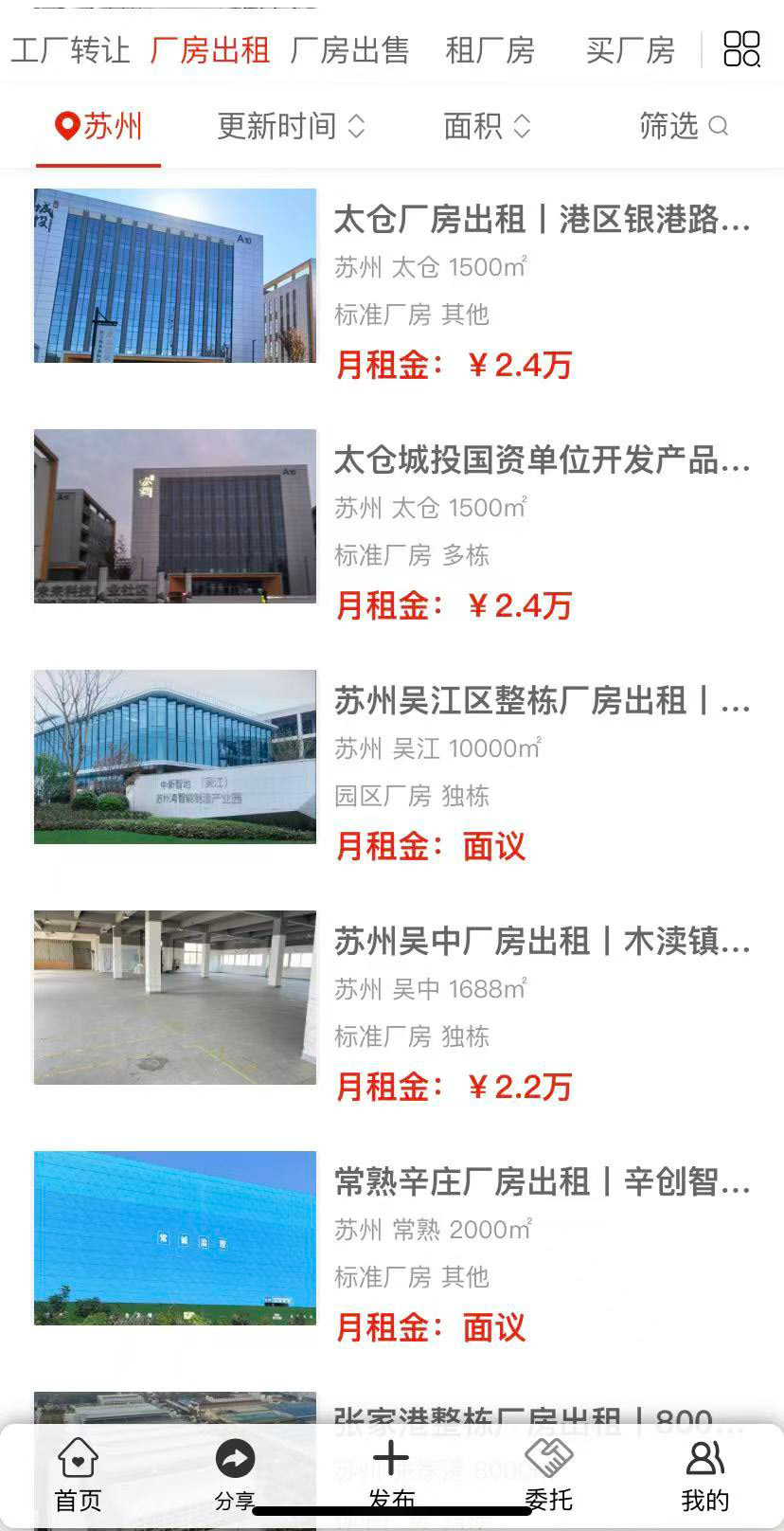Image resolution: width=784 pixels, height=1531 pixels.
Task: Switch to 工厂转让 tab
Action: [70, 50]
